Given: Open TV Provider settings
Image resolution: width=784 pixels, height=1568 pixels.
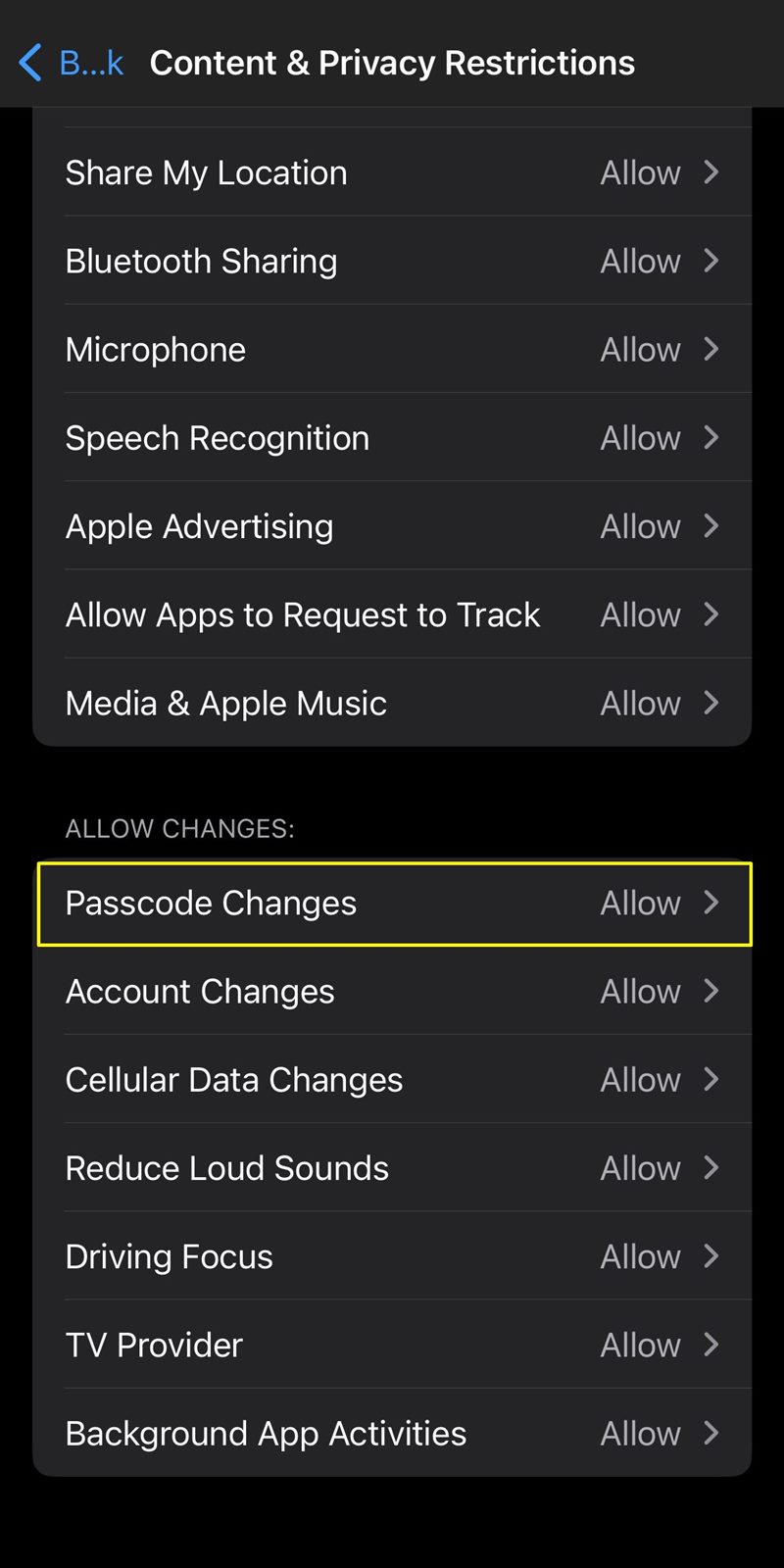Looking at the screenshot, I should click(392, 1345).
